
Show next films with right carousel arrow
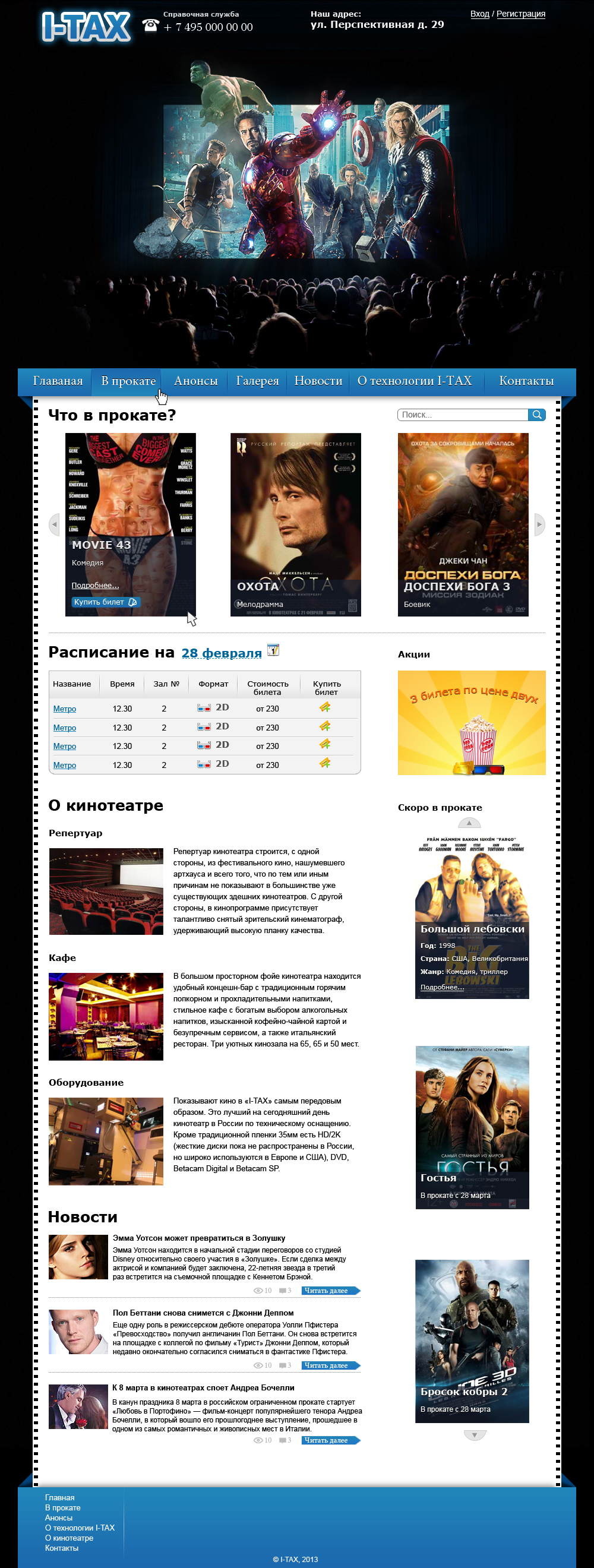[539, 524]
